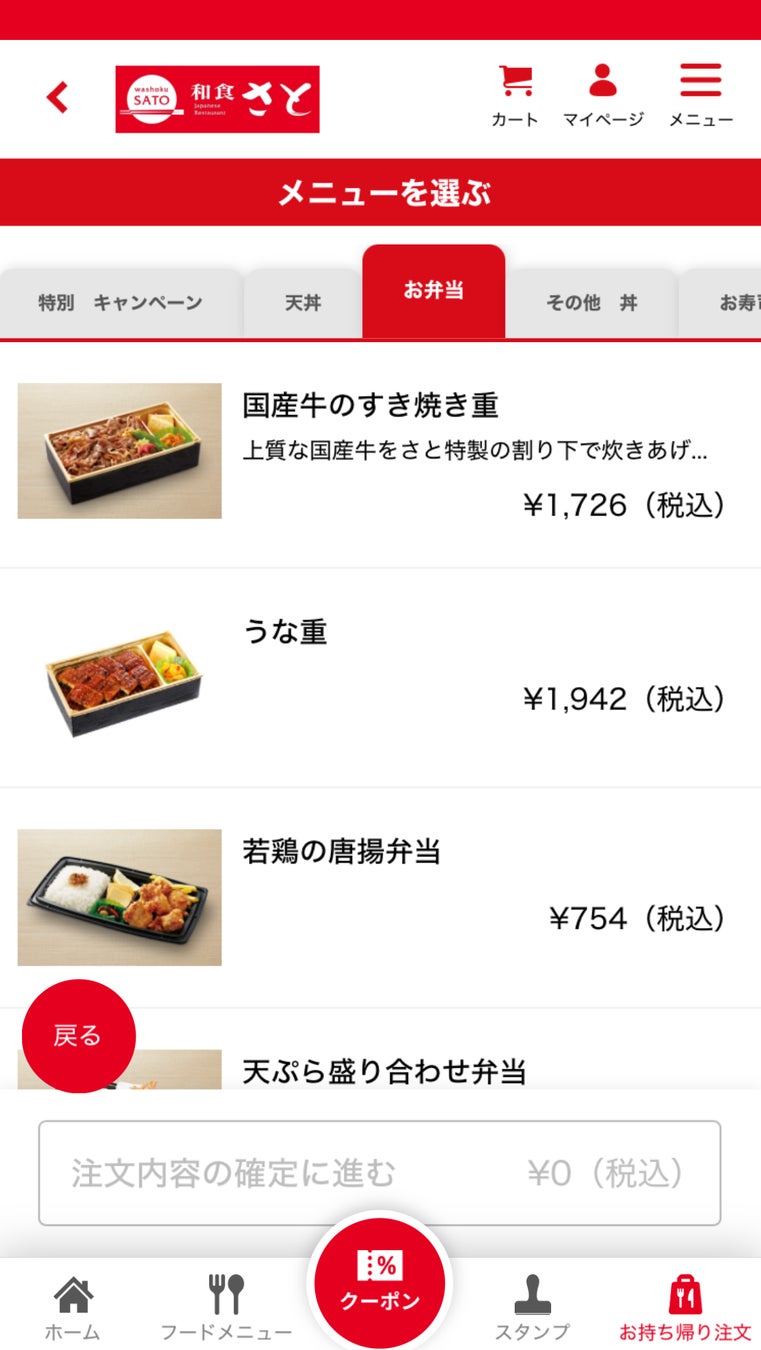The width and height of the screenshot is (761, 1350).
Task: Switch to the スタンプ tab
Action: (532, 1307)
